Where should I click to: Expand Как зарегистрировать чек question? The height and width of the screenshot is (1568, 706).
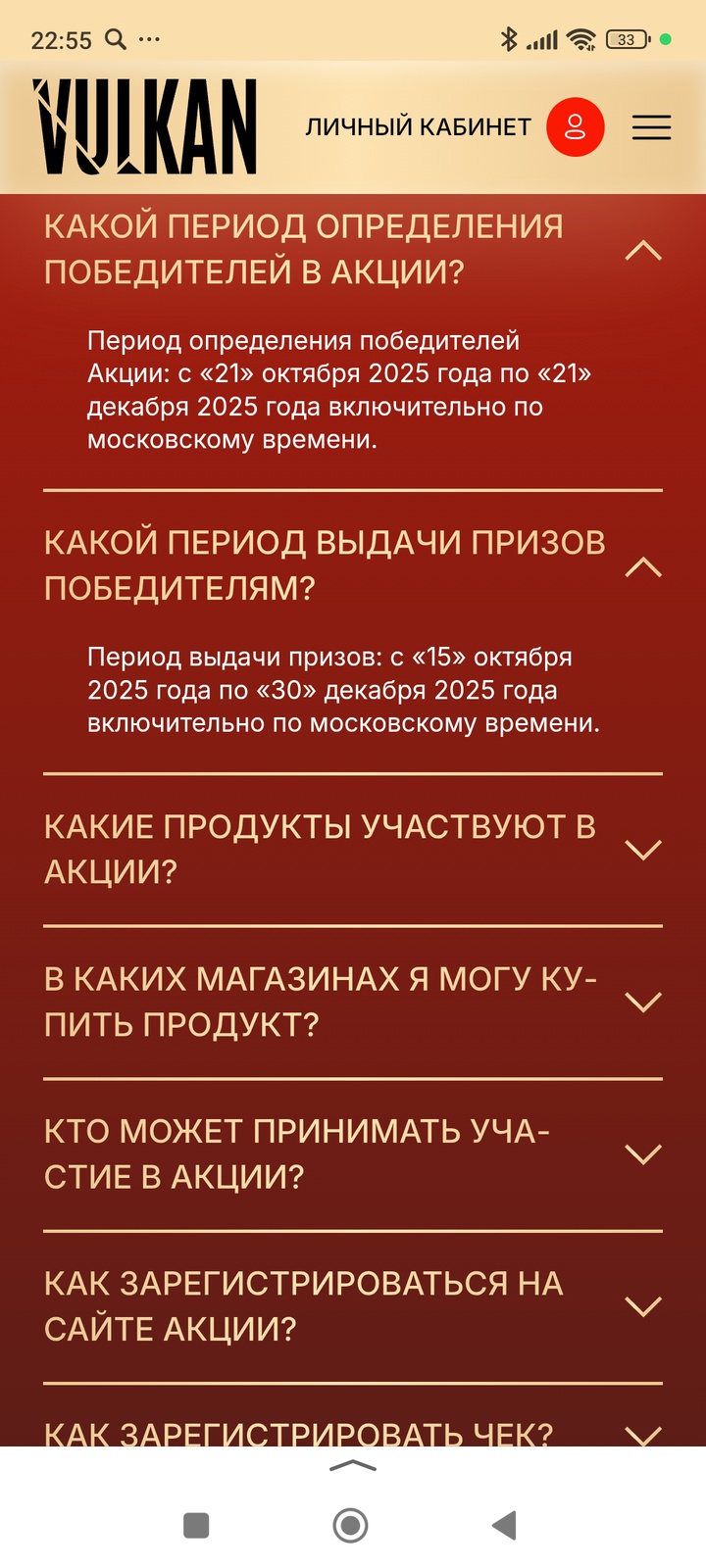click(643, 1435)
